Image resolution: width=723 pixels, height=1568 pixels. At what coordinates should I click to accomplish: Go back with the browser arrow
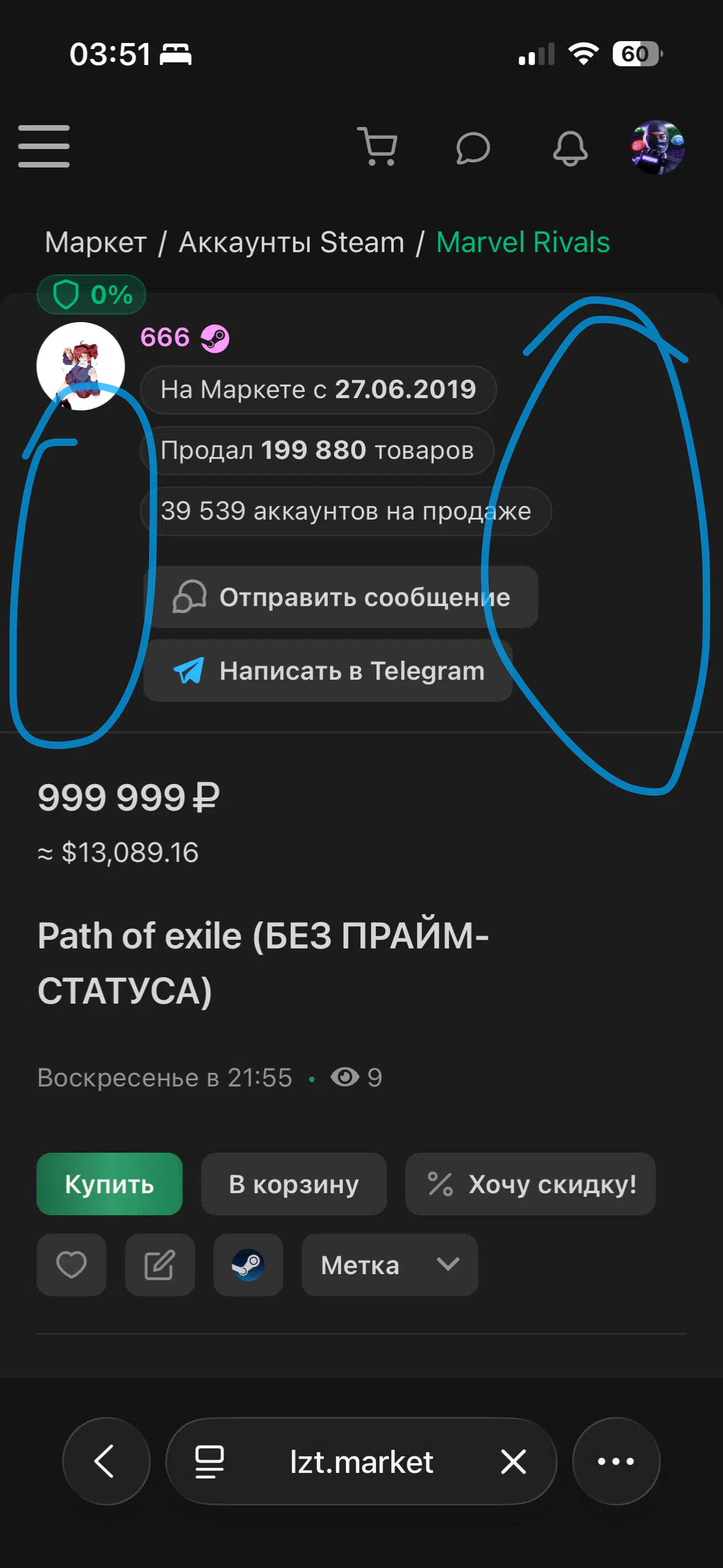pyautogui.click(x=106, y=1461)
